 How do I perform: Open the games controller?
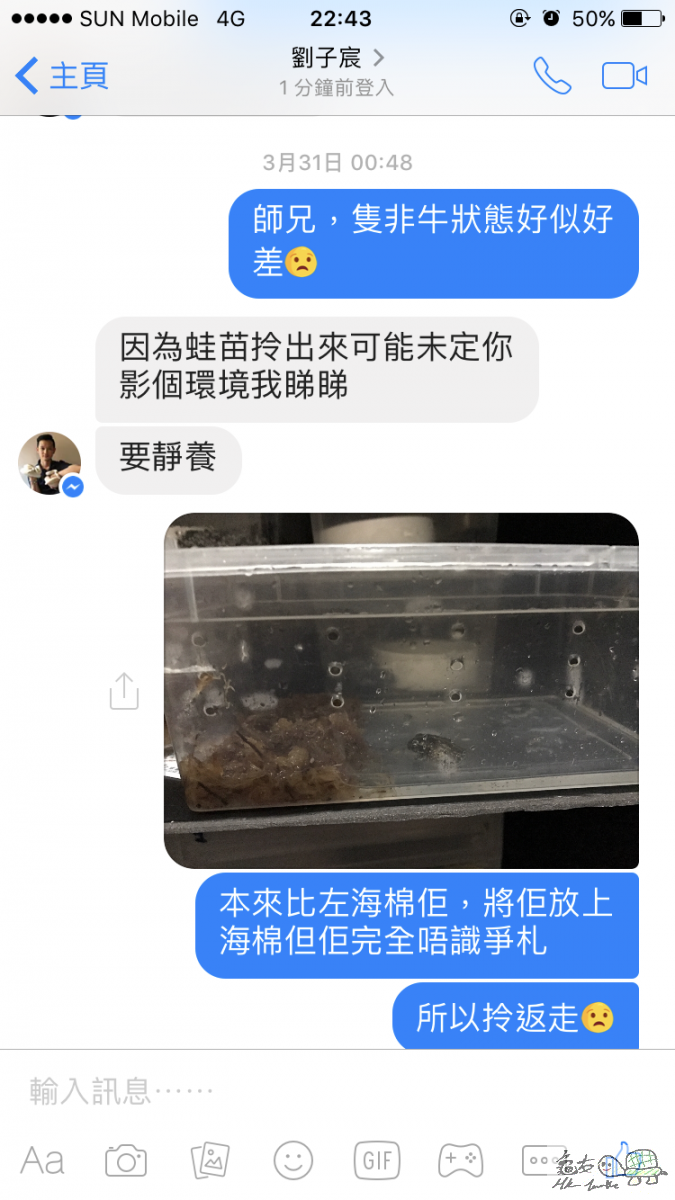460,1160
